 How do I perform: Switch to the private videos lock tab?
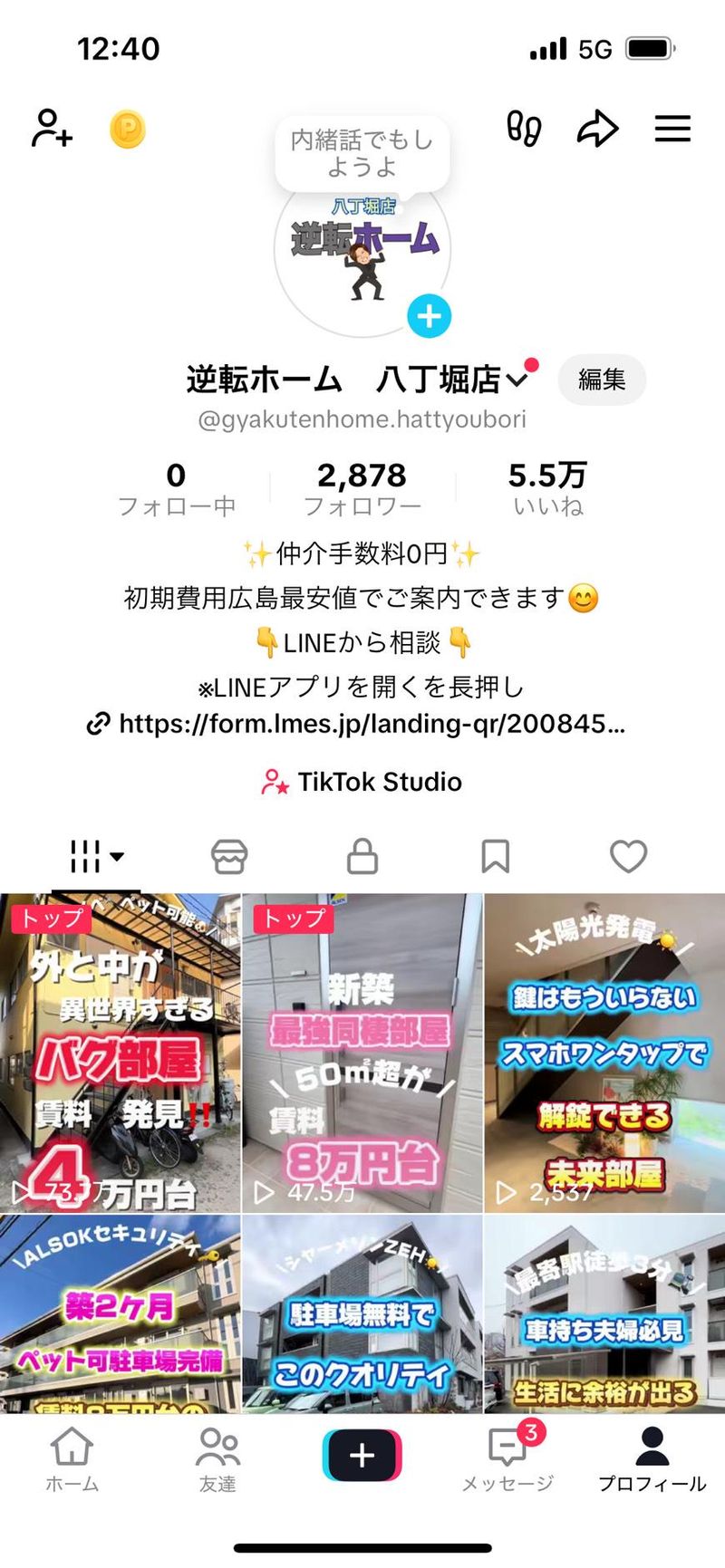pos(362,856)
